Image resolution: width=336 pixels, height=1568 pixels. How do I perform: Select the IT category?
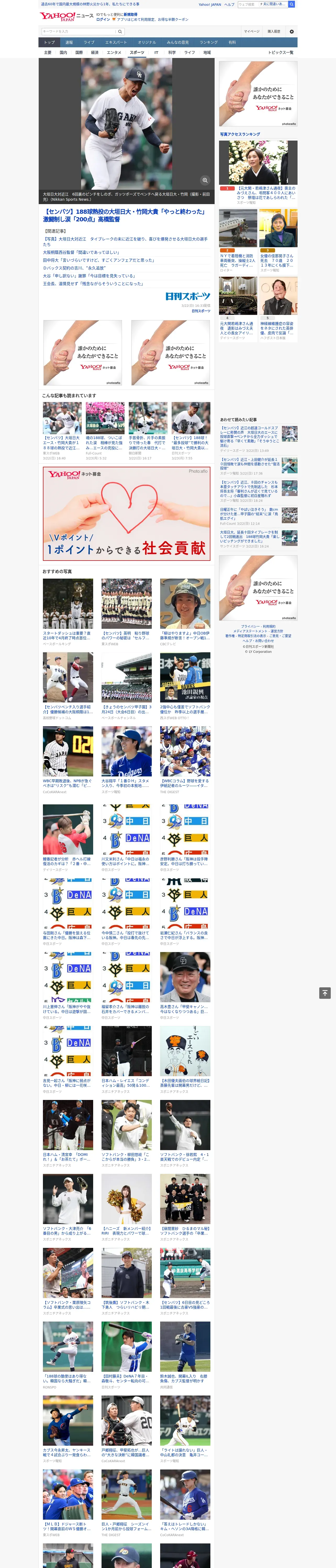coord(156,52)
